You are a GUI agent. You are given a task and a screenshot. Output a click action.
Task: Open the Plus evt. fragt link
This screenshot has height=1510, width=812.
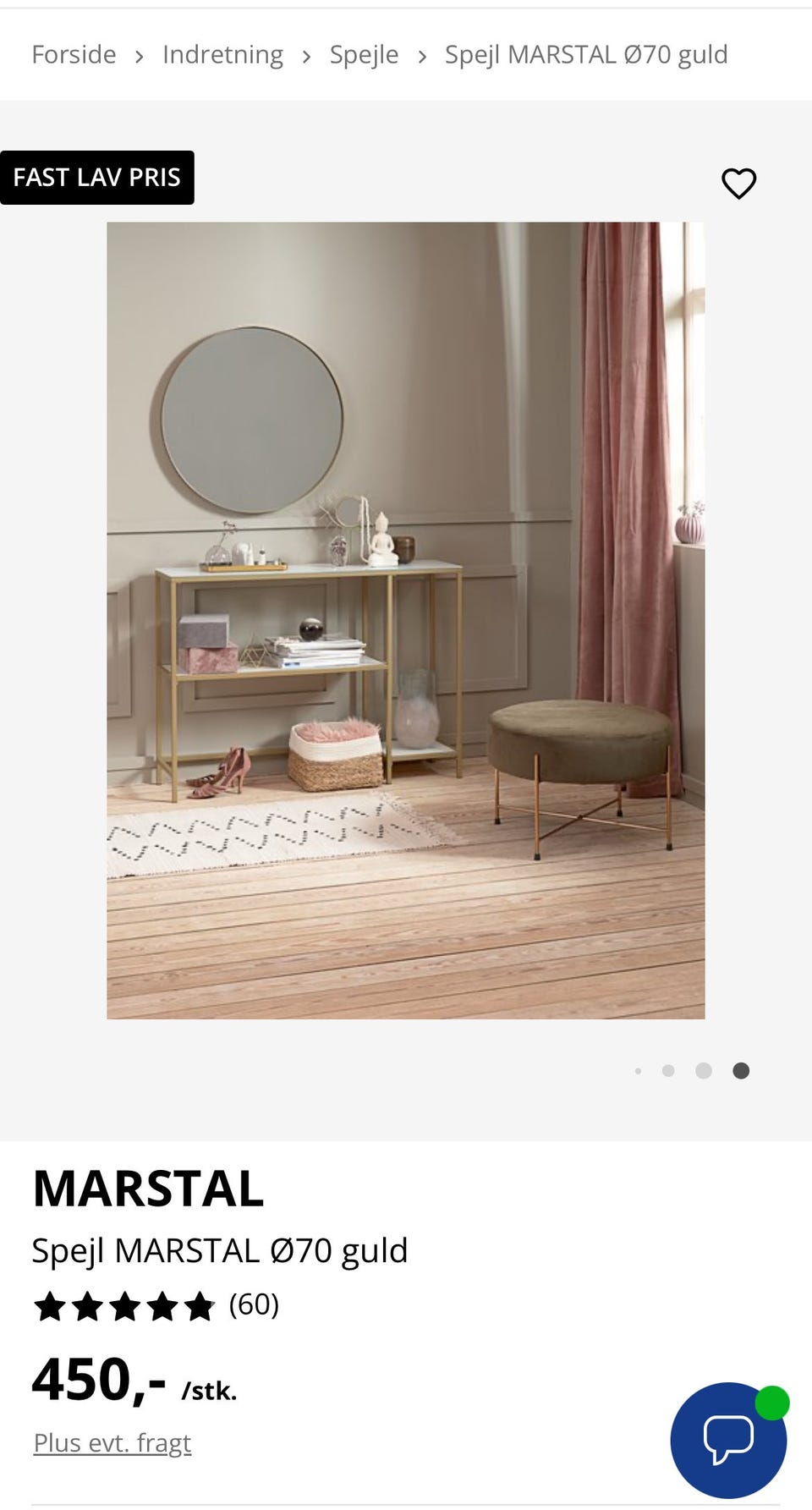tap(111, 1442)
